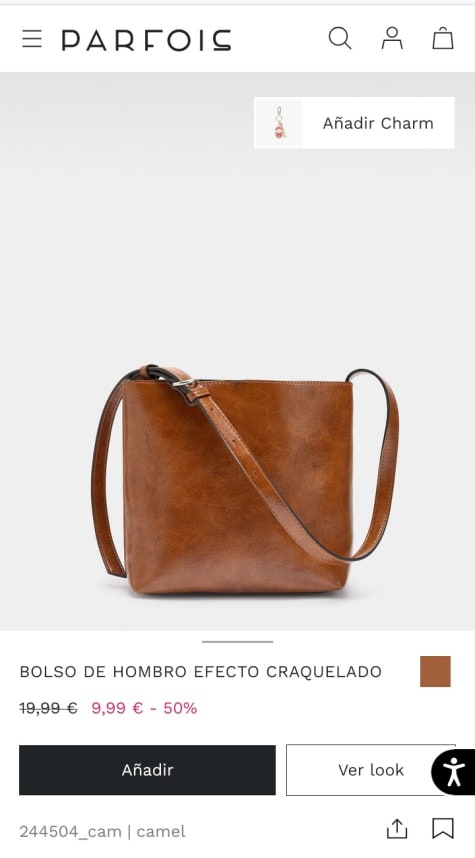Tap Ver look

[x=370, y=770]
